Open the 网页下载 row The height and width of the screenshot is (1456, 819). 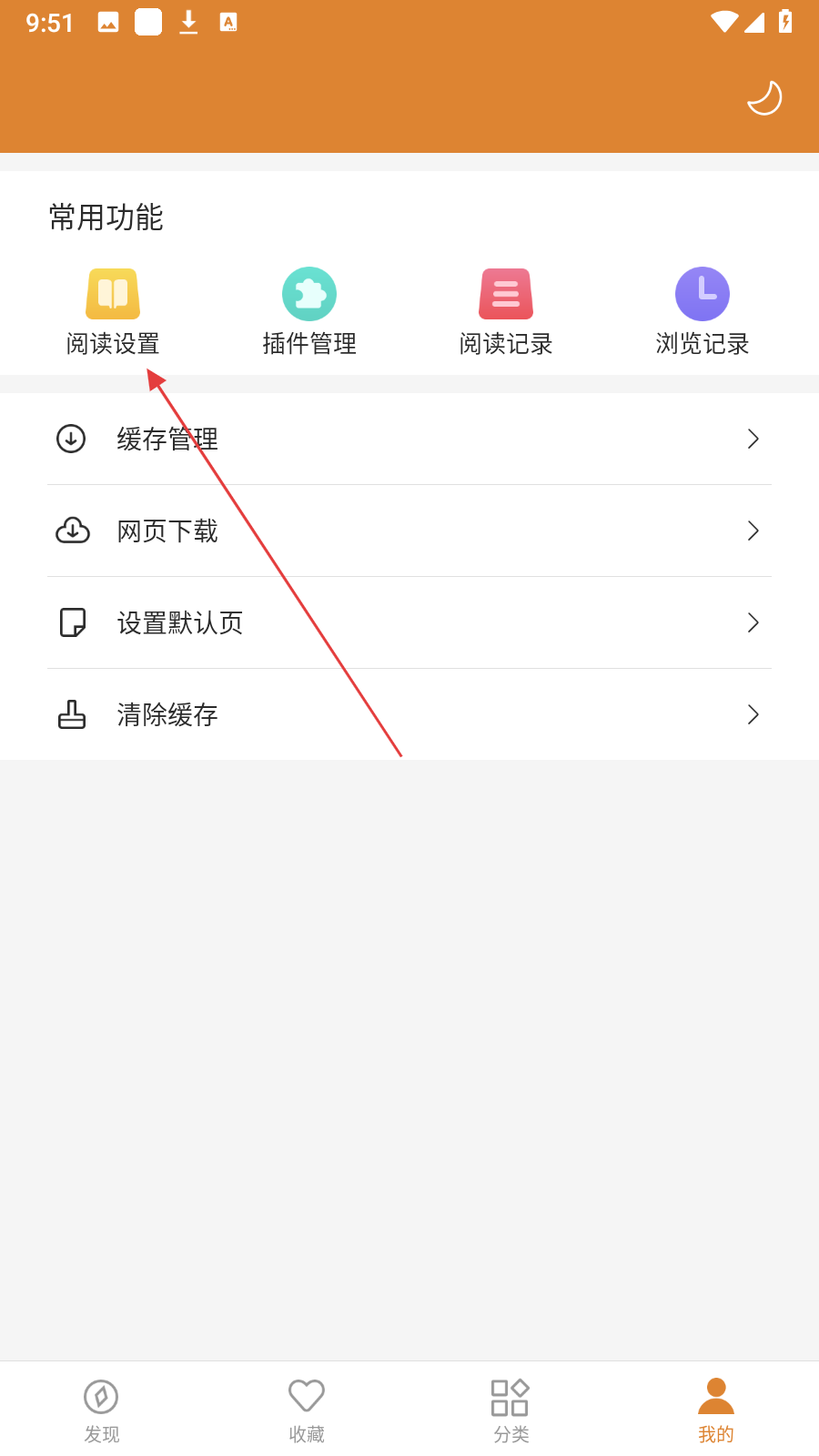[x=409, y=531]
